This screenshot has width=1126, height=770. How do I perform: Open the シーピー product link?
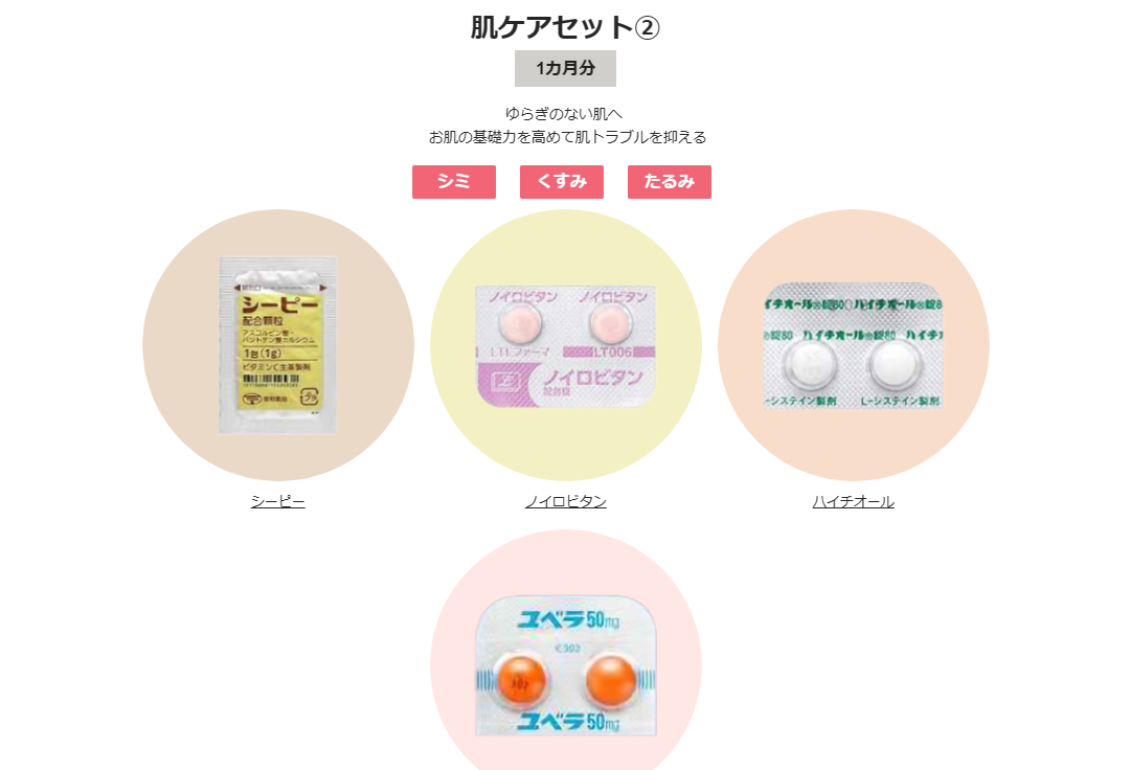point(278,502)
